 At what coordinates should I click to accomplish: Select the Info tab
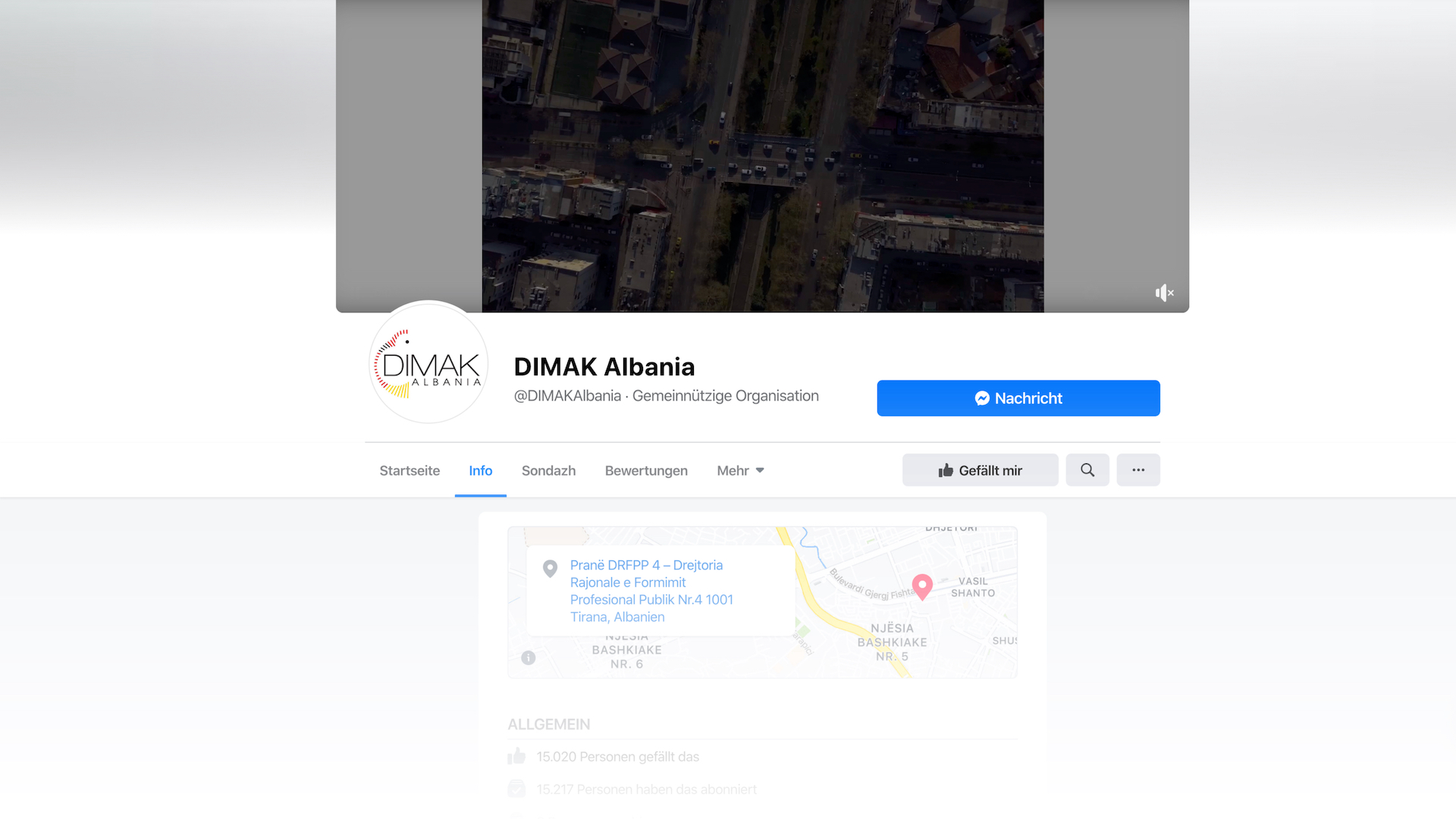480,470
